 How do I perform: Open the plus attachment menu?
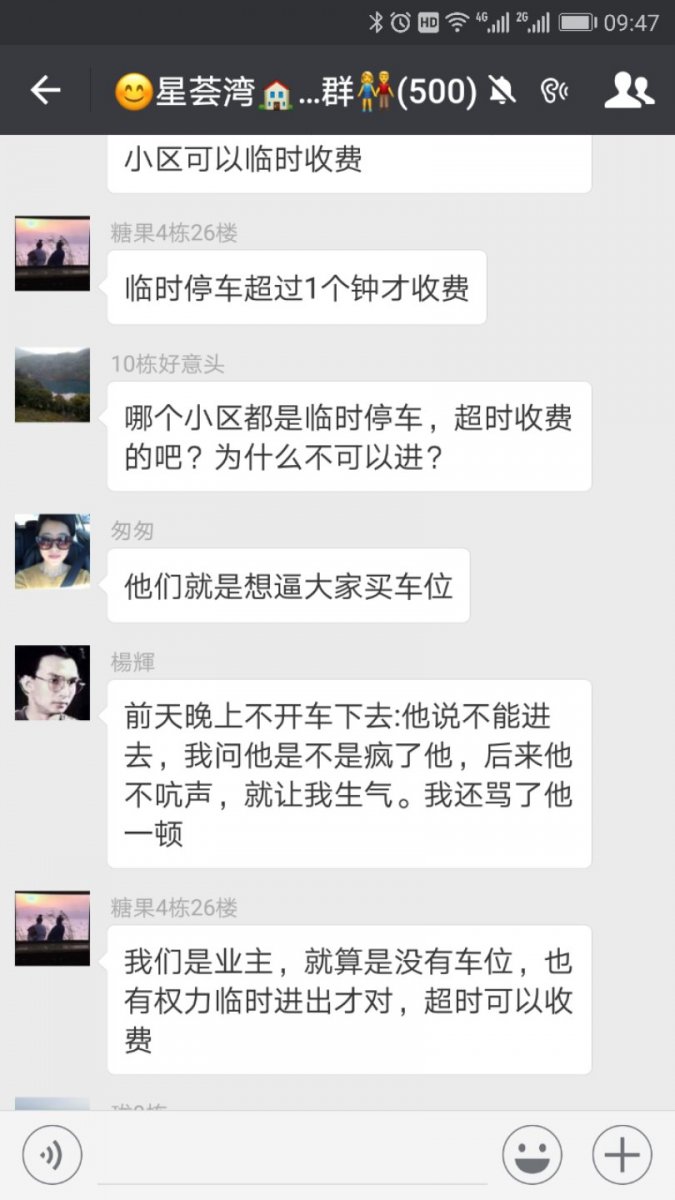pyautogui.click(x=622, y=1156)
